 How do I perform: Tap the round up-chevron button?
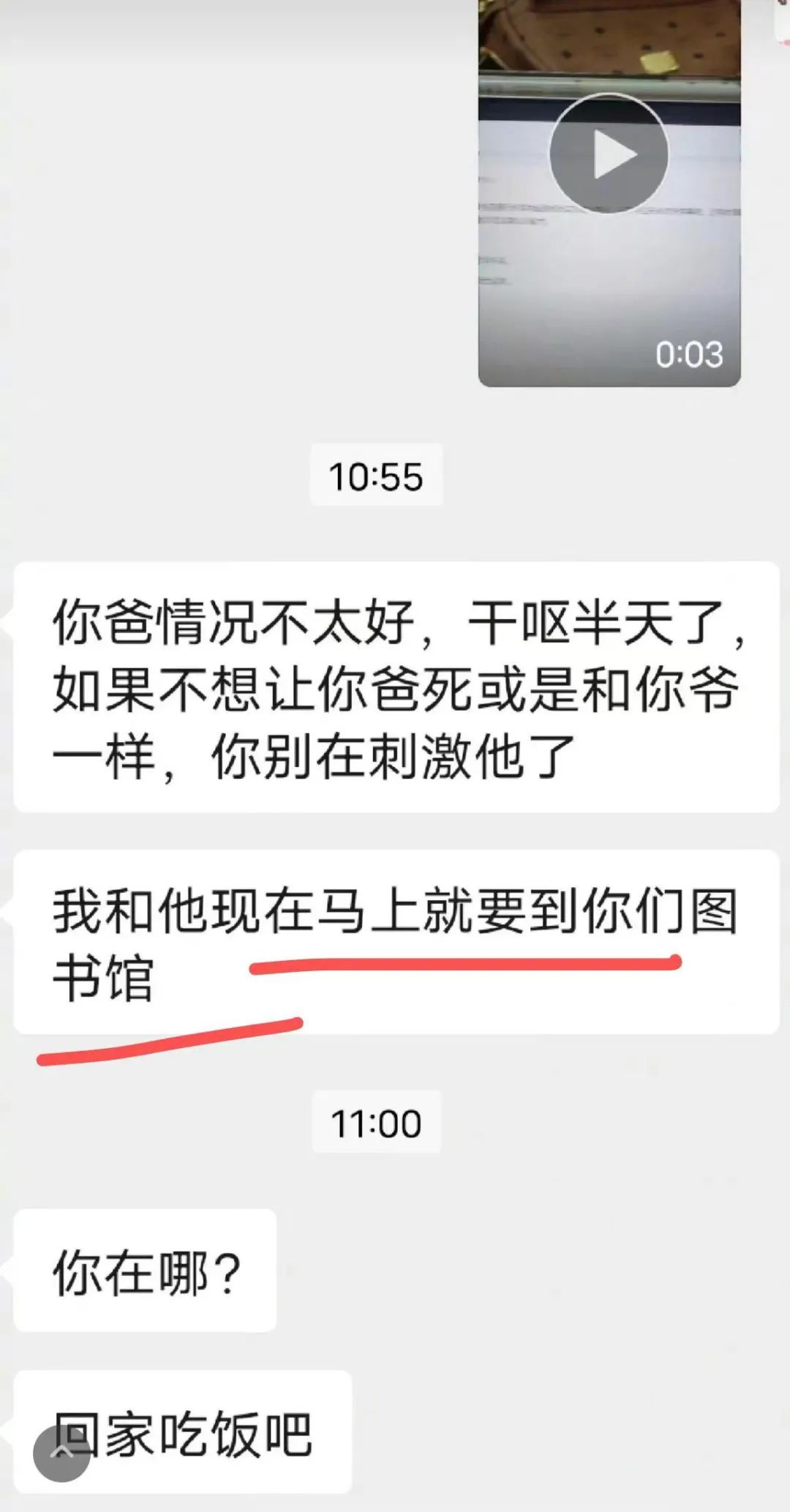(x=62, y=1453)
